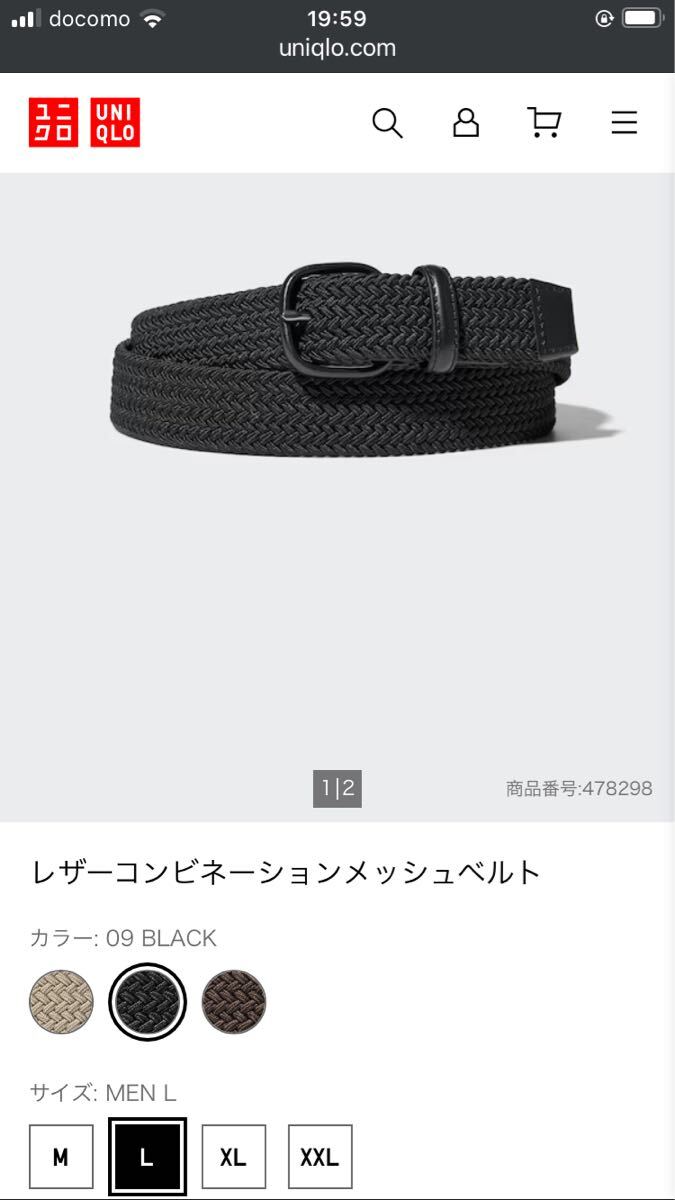Select the brown color swatch

pos(233,1001)
